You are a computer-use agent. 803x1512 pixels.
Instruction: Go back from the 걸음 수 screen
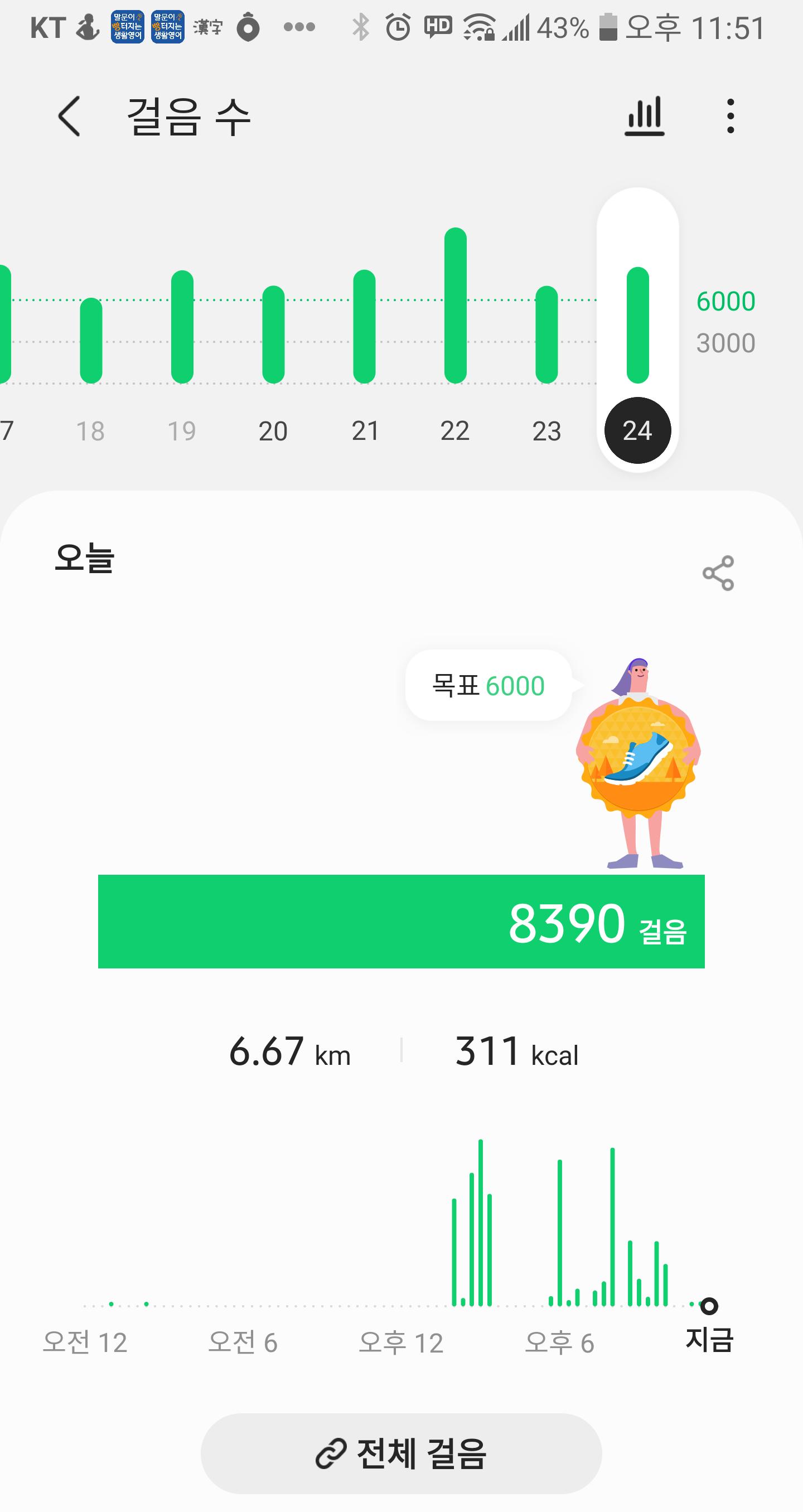click(x=69, y=116)
